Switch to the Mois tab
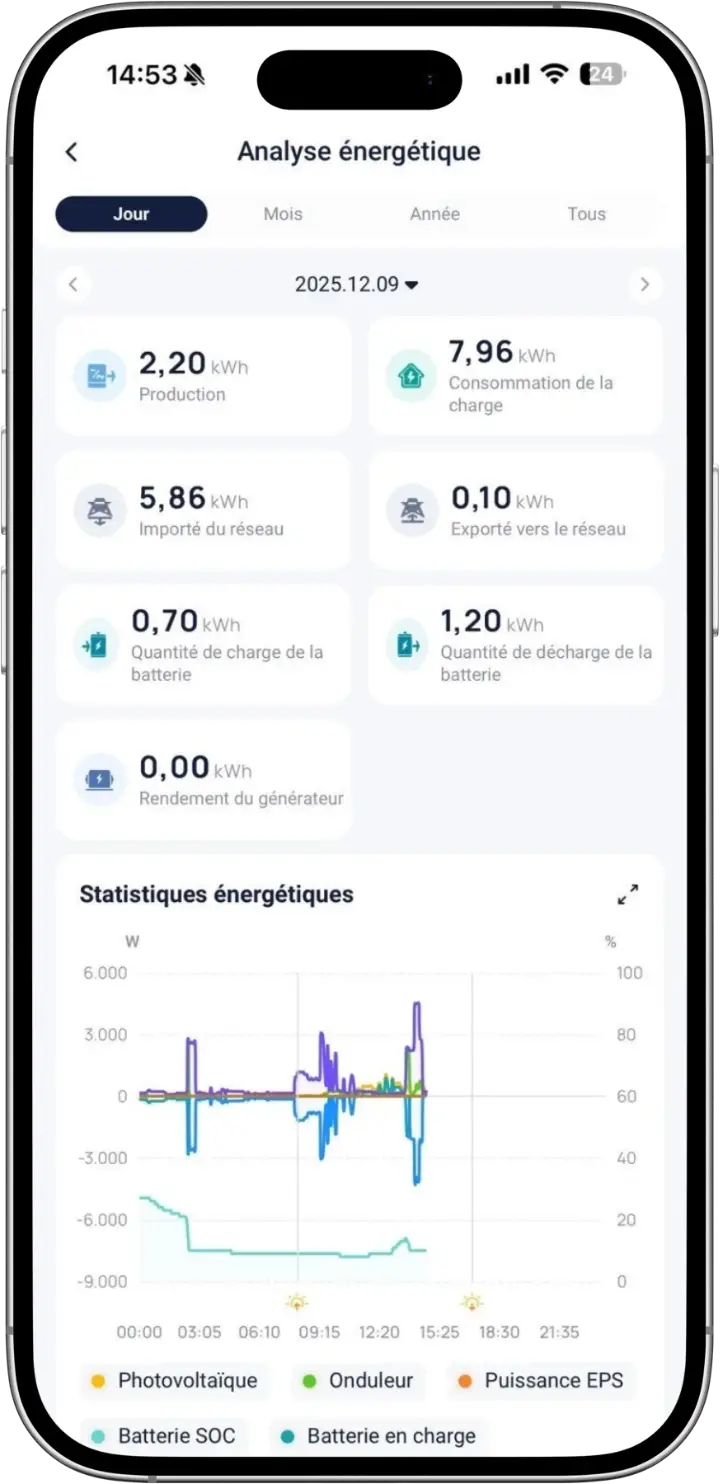The image size is (720, 1484). (282, 213)
